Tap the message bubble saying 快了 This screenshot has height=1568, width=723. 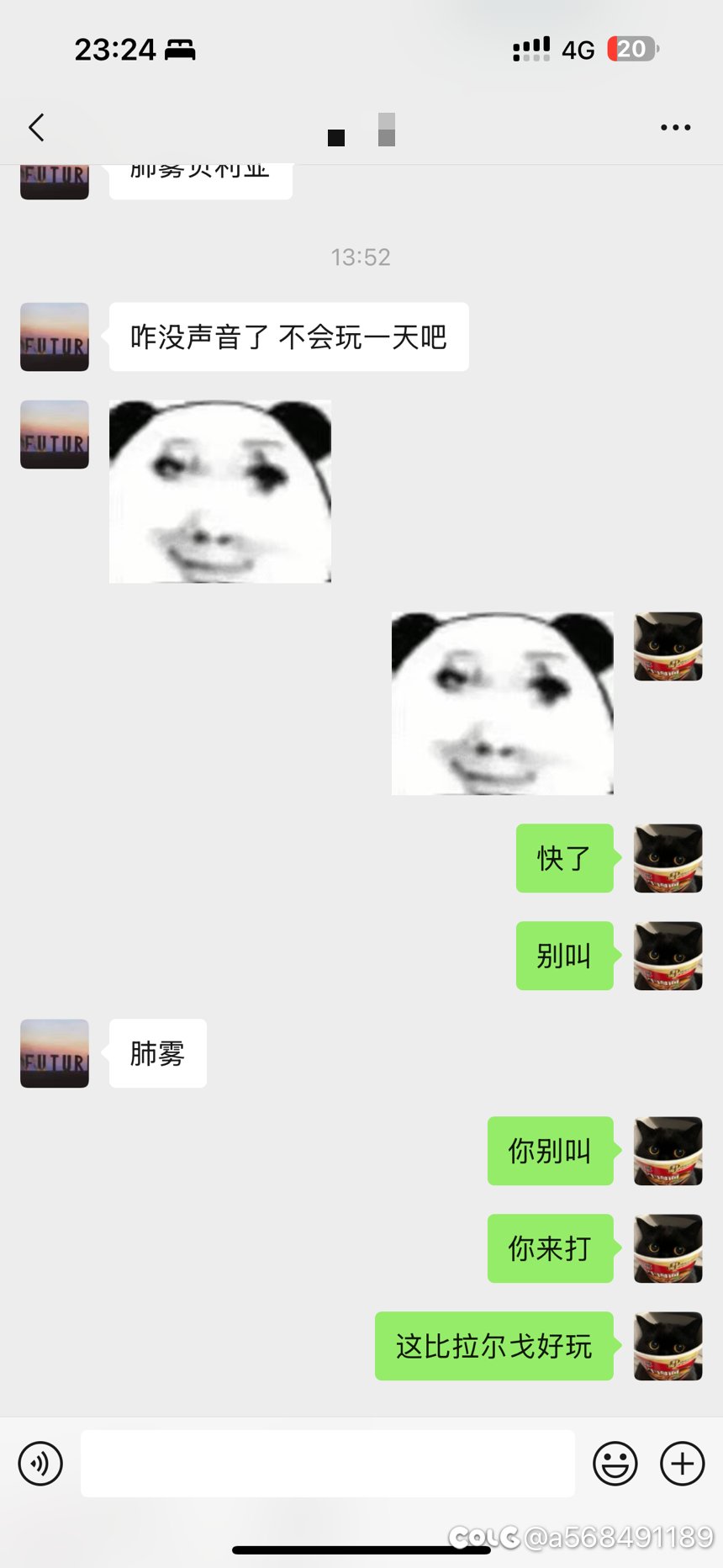point(564,859)
